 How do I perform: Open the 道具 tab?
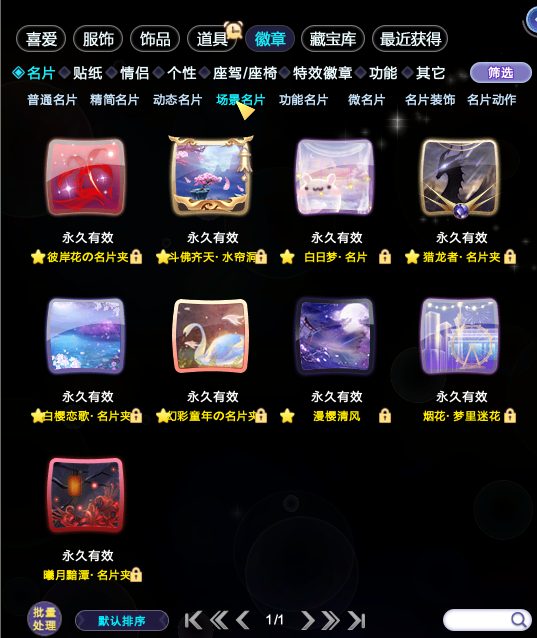pyautogui.click(x=212, y=39)
